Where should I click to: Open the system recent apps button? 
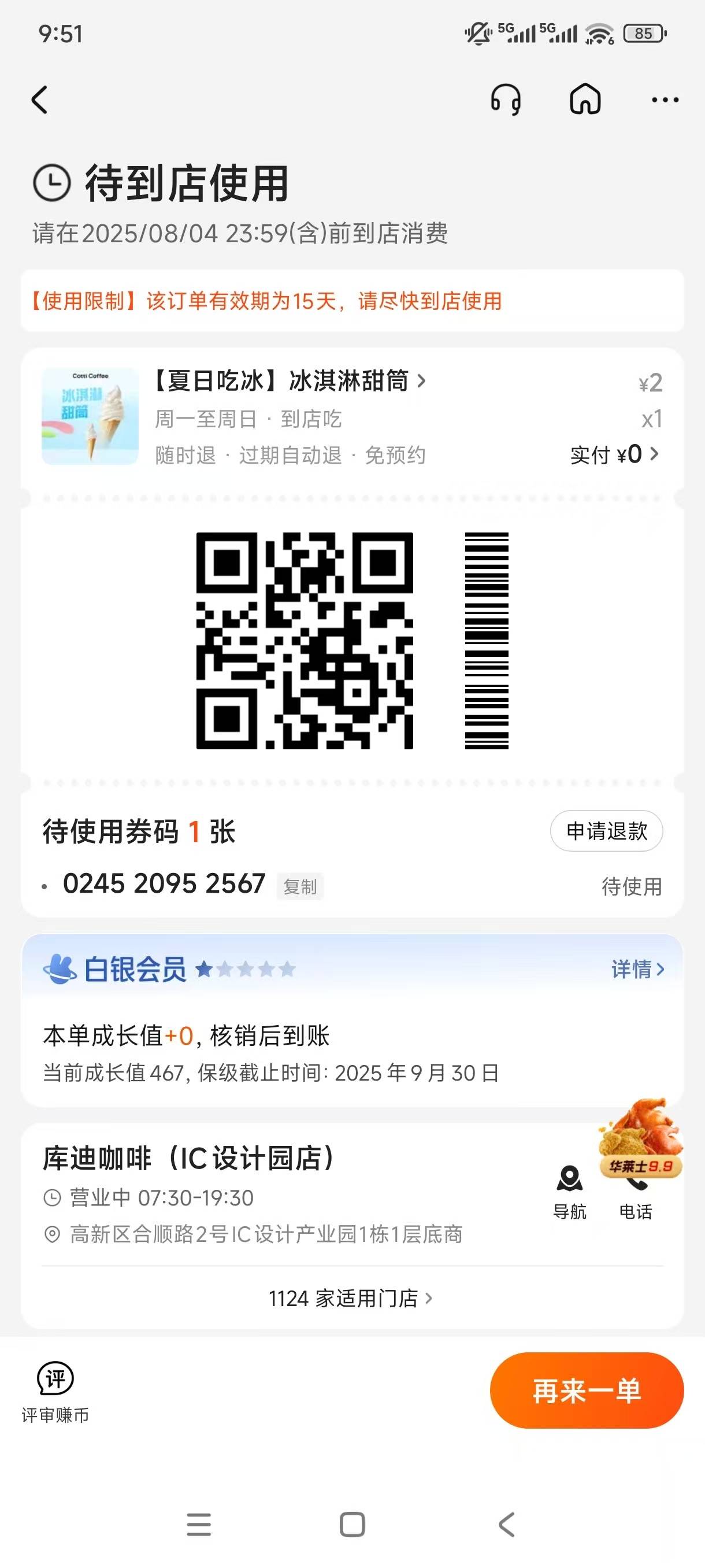(199, 1525)
